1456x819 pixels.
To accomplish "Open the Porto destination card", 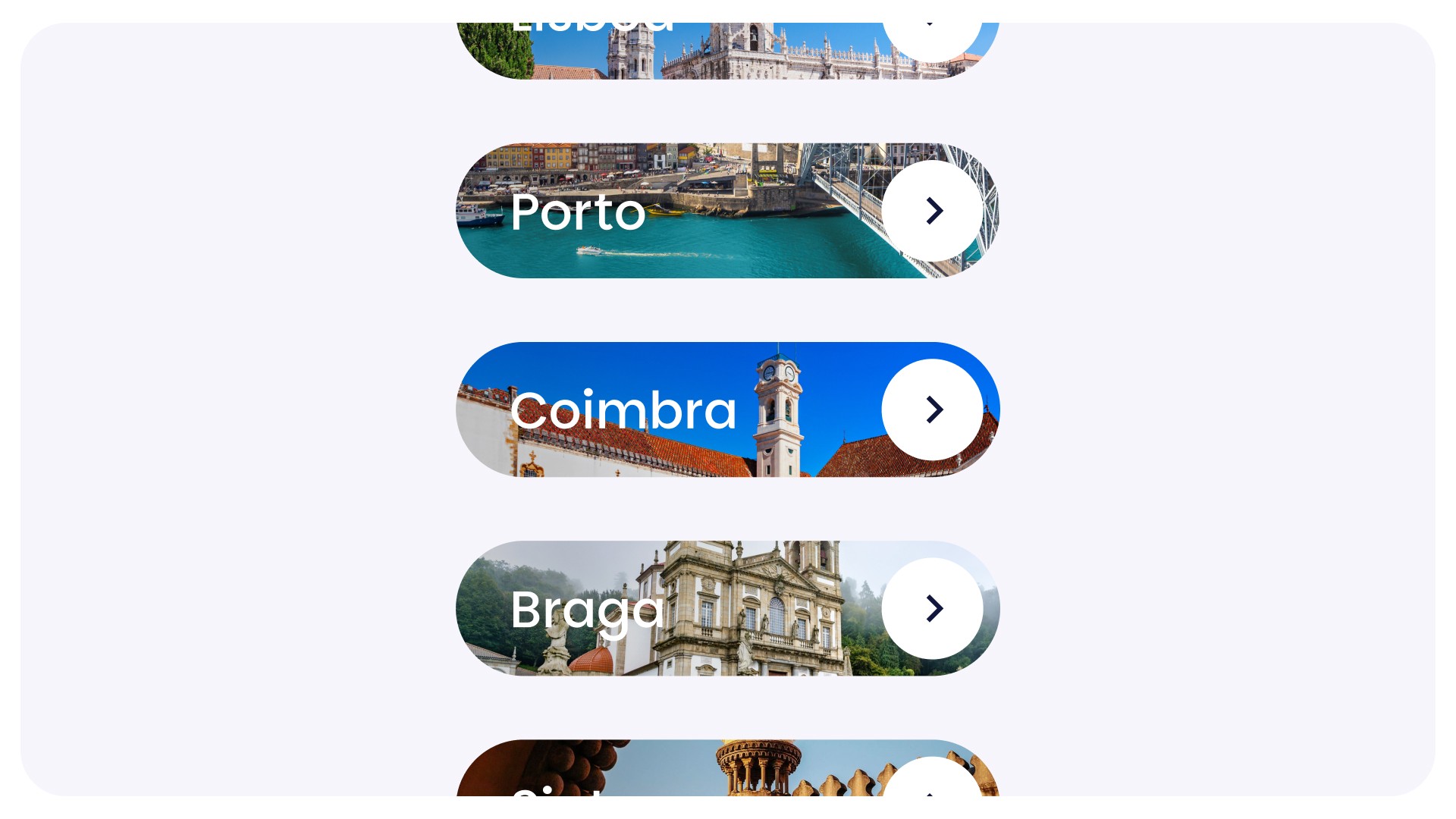I will tap(667, 212).
